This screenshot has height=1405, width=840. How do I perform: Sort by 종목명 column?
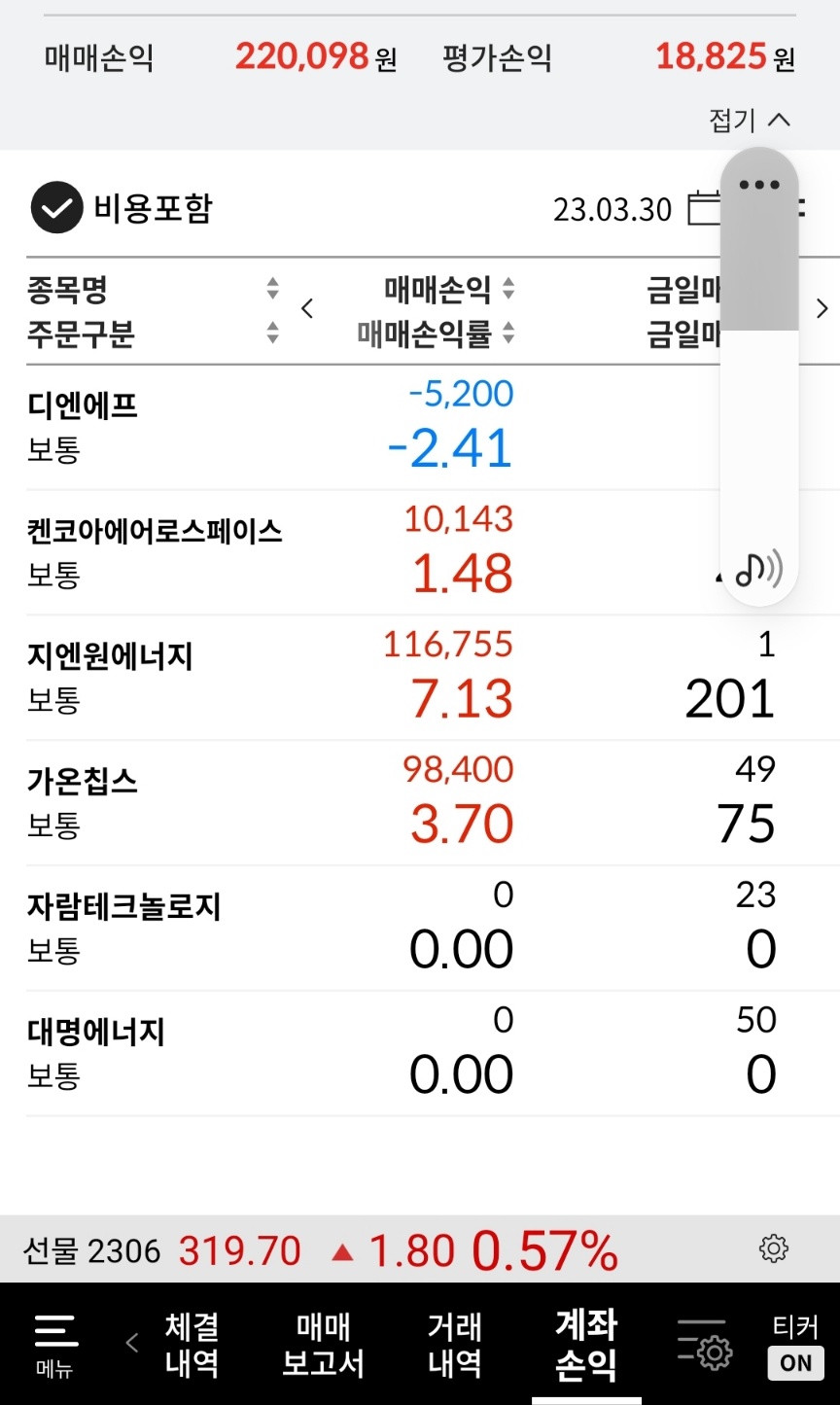pyautogui.click(x=273, y=289)
